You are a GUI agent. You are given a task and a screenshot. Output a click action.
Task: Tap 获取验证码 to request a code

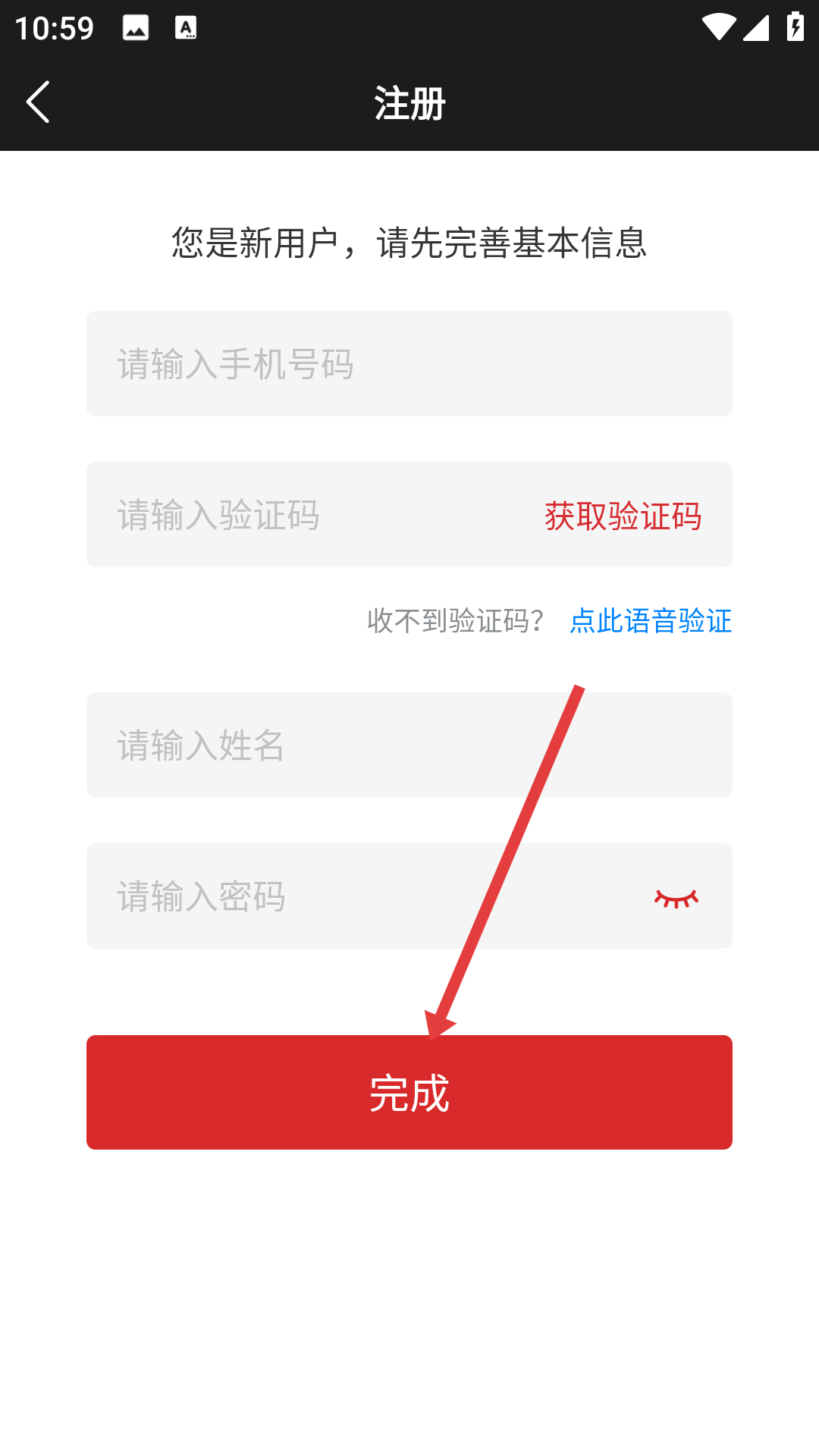(x=623, y=516)
